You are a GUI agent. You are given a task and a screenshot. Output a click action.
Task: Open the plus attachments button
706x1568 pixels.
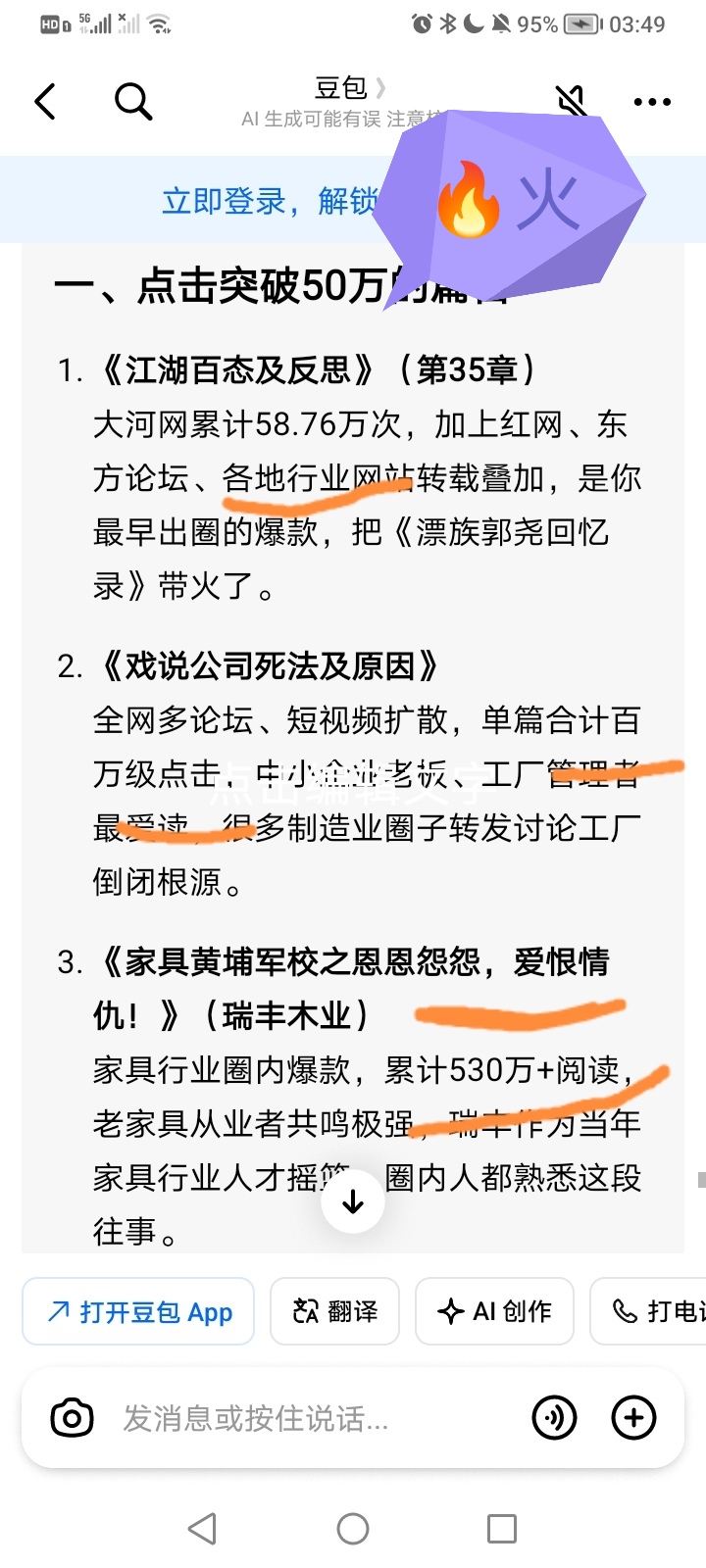633,1418
